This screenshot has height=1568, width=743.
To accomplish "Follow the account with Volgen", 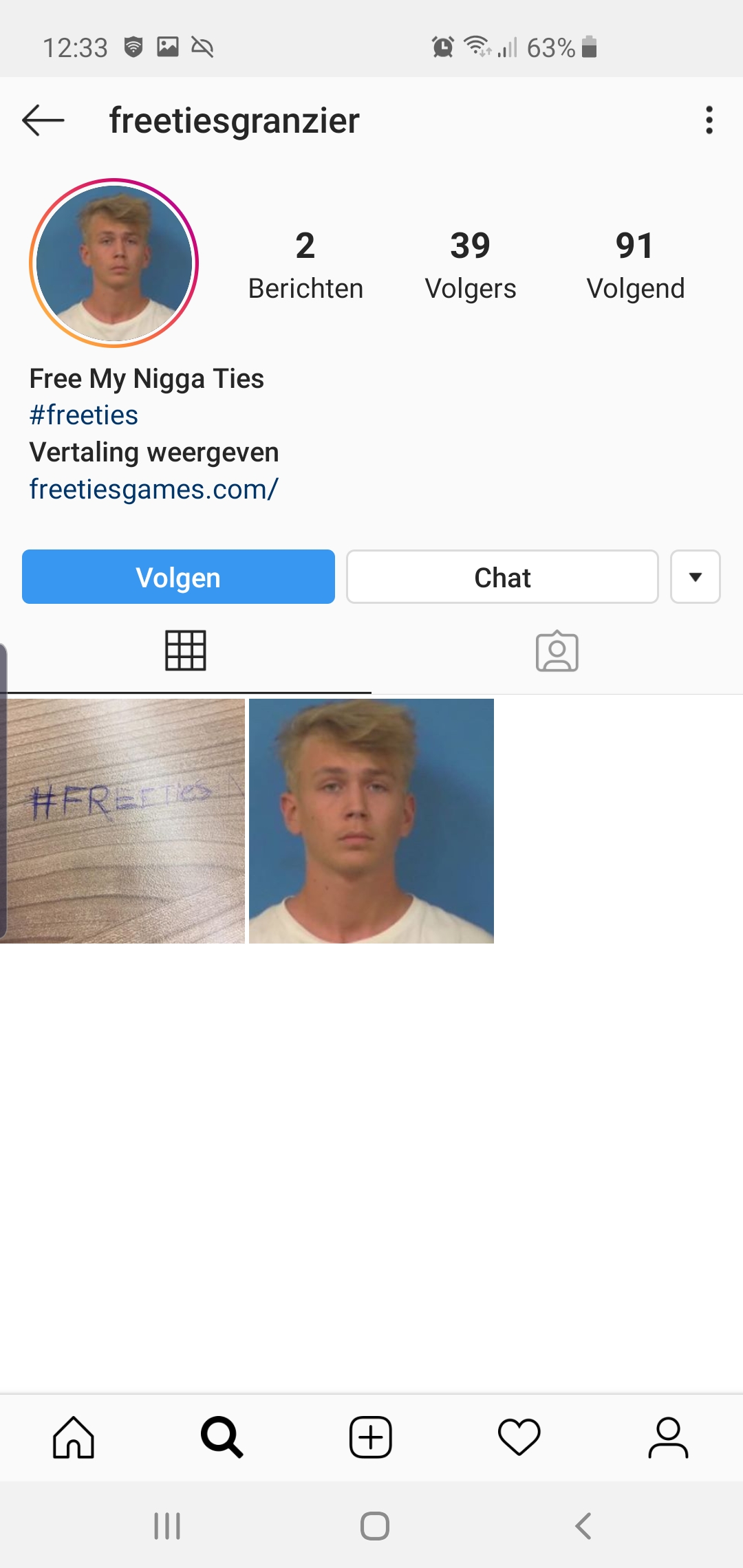I will (178, 577).
